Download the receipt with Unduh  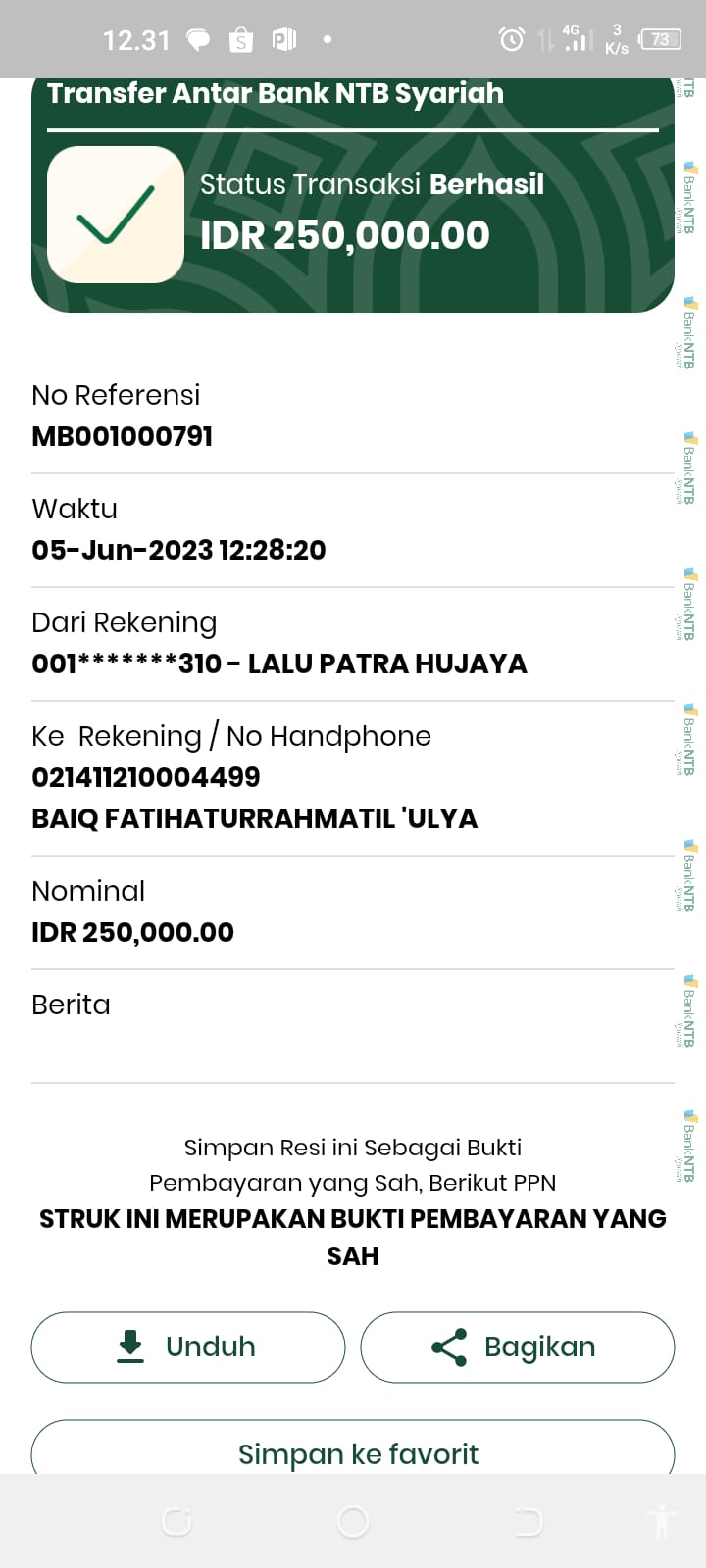[188, 1347]
